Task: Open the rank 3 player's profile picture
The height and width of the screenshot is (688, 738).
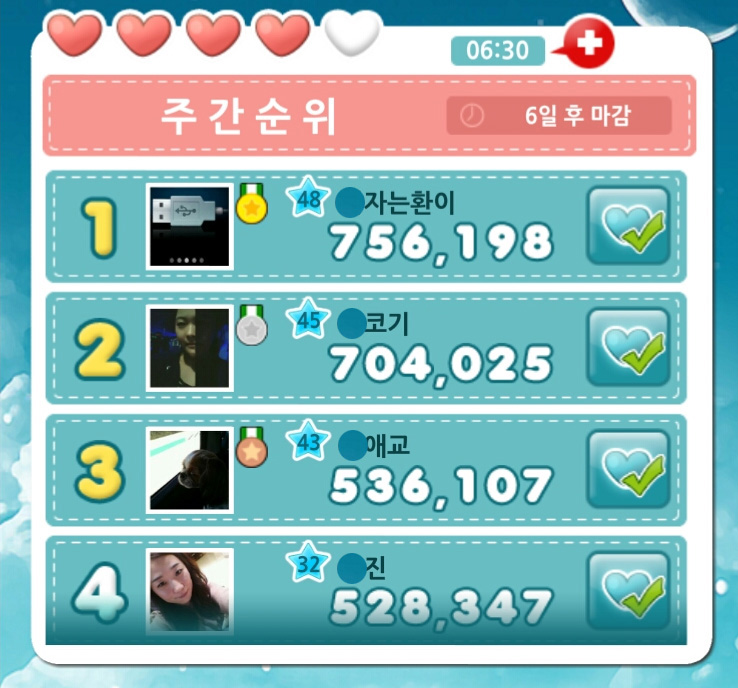Action: pyautogui.click(x=190, y=470)
